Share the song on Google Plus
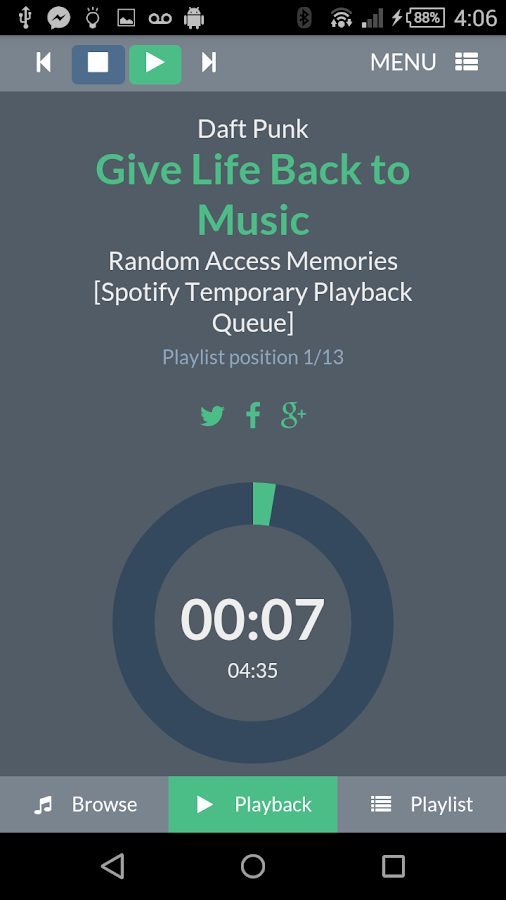506x900 pixels. [x=293, y=416]
